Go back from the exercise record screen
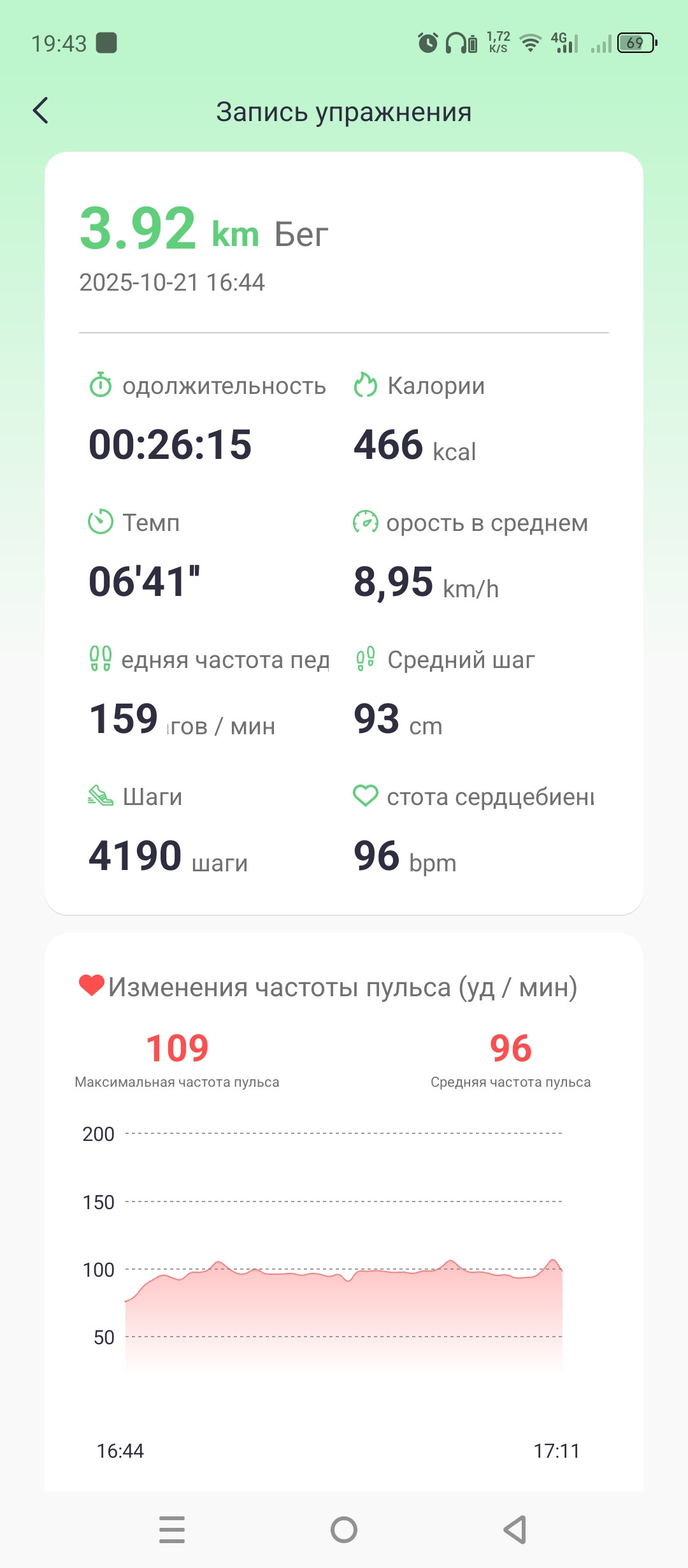The height and width of the screenshot is (1568, 688). click(x=41, y=110)
